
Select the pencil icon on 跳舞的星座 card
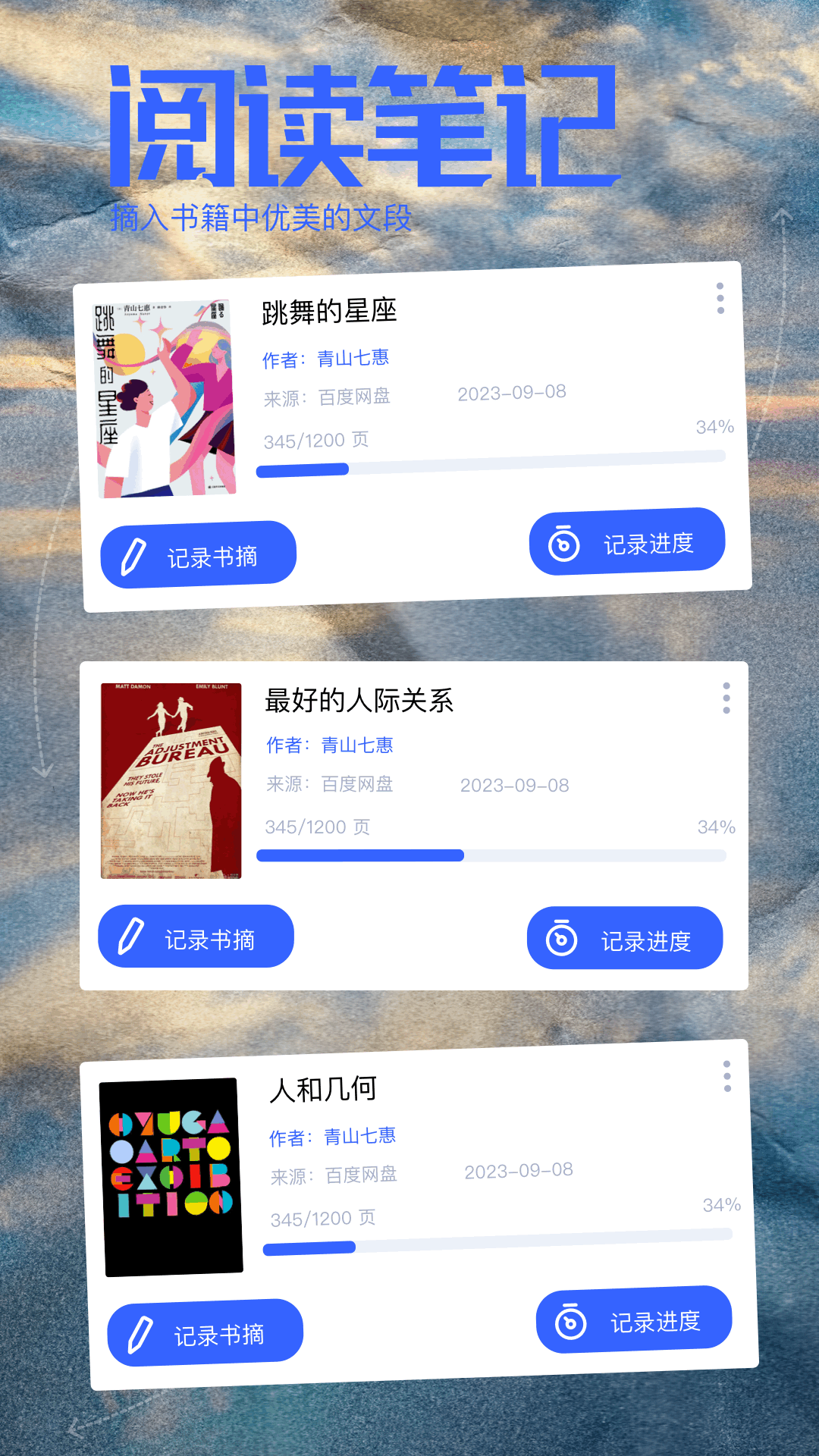[133, 554]
